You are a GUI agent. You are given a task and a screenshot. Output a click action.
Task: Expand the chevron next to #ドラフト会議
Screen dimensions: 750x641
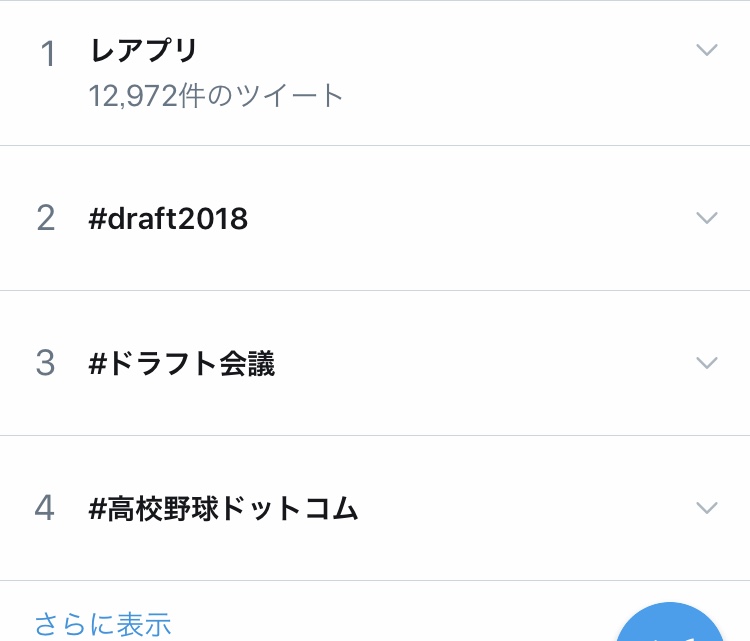707,363
